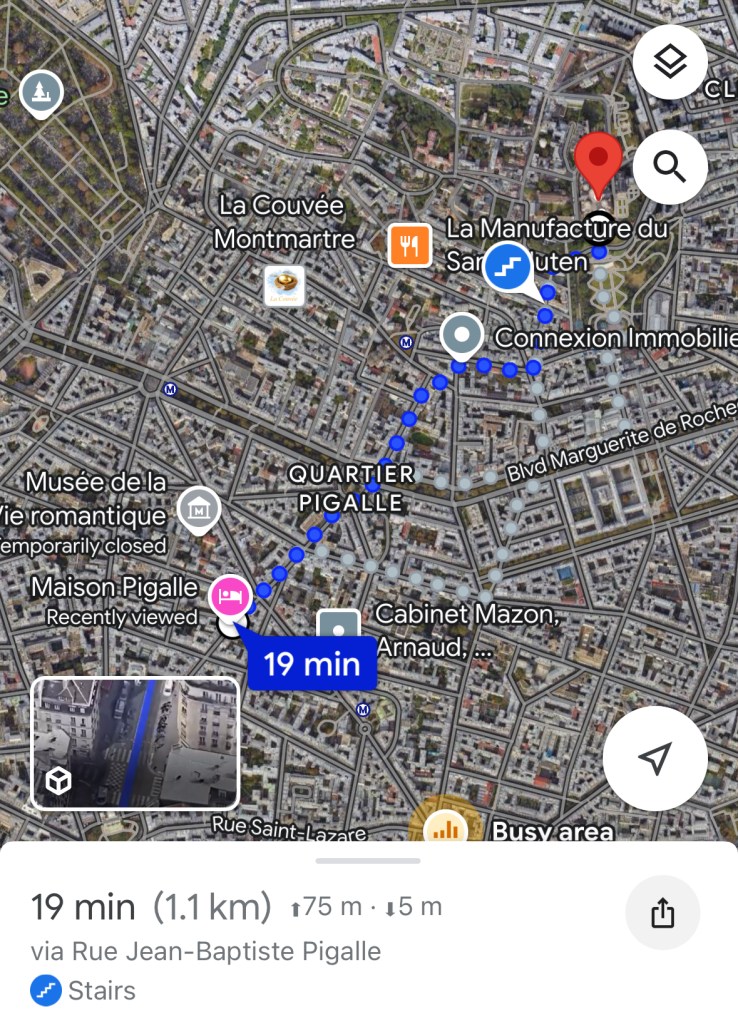Open the street view preview thumbnail
The width and height of the screenshot is (738, 1024).
click(136, 743)
